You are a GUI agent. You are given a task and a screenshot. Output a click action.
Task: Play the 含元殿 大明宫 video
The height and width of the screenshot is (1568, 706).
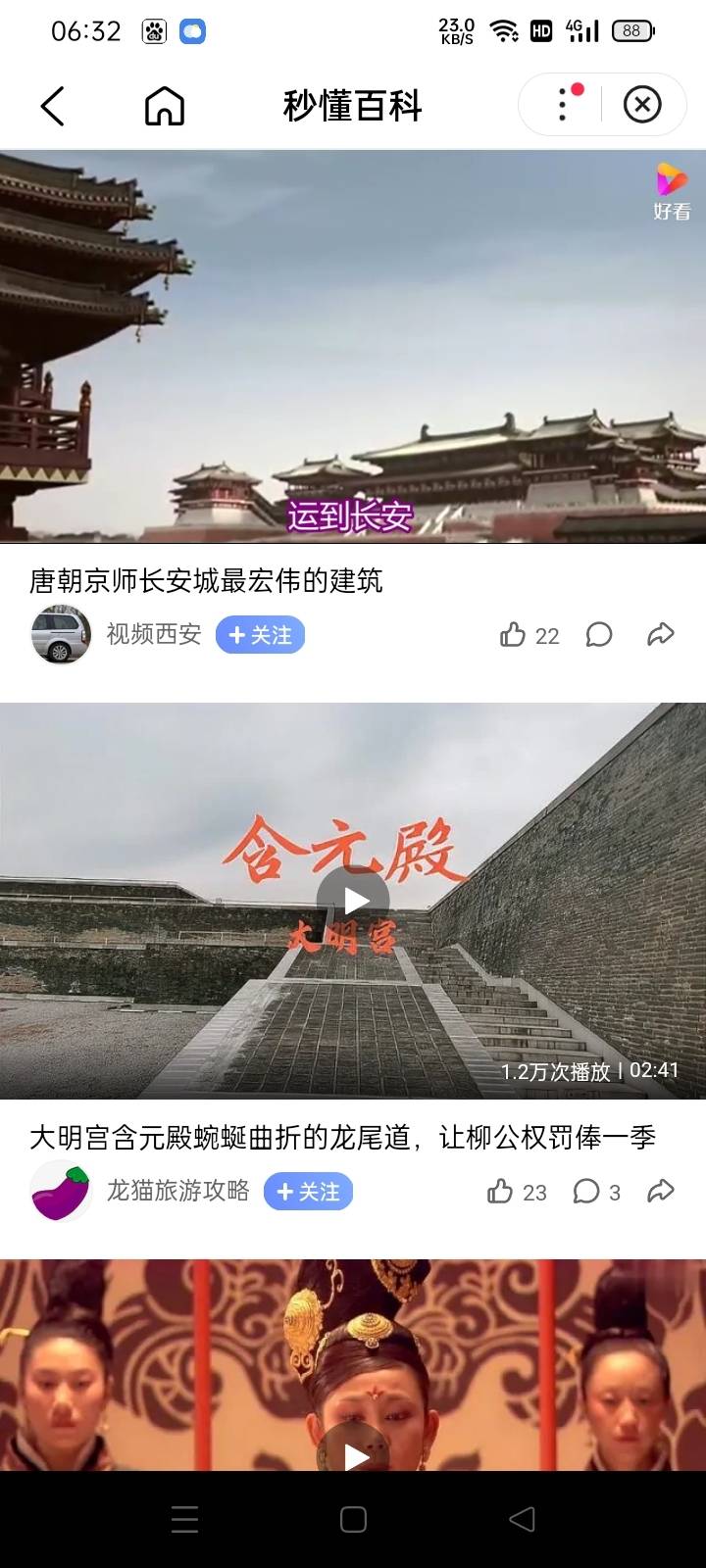tap(353, 900)
